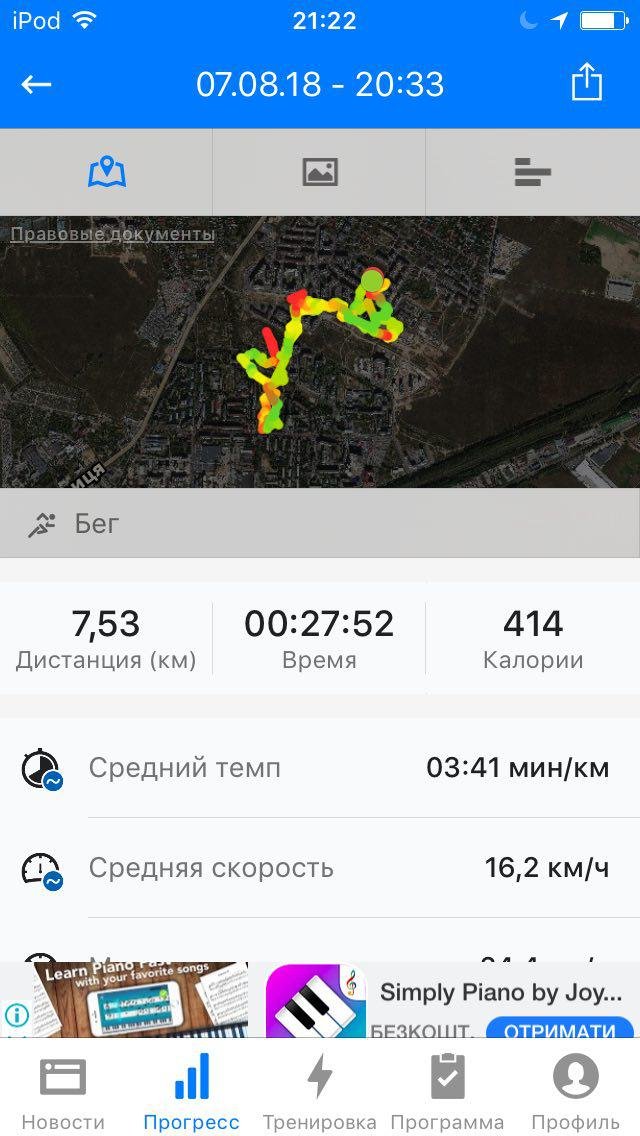This screenshot has height=1136, width=640.
Task: Open the Профиль tab
Action: pyautogui.click(x=575, y=1092)
